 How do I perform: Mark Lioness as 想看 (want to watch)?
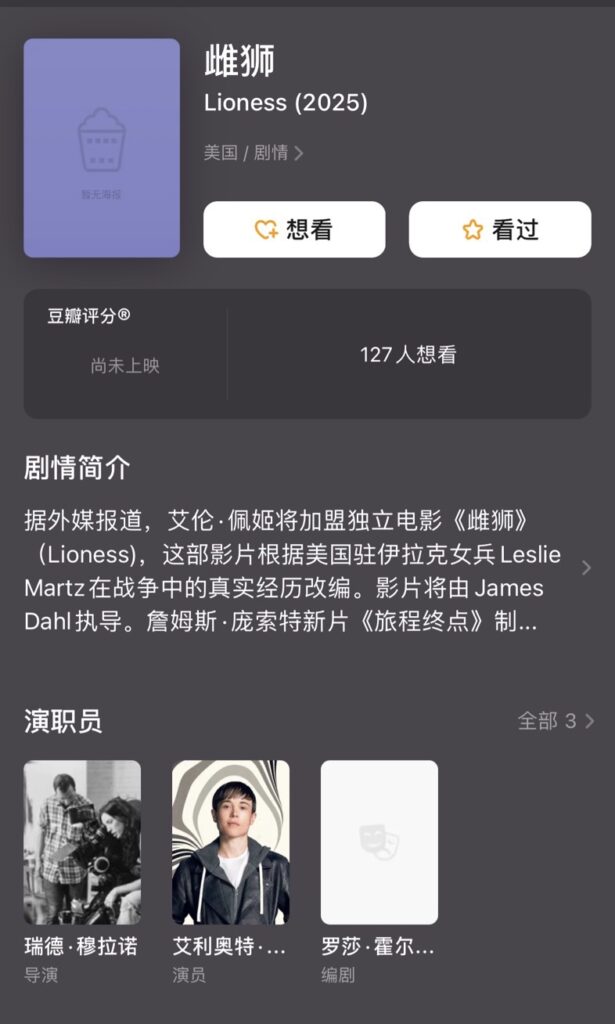(x=294, y=230)
